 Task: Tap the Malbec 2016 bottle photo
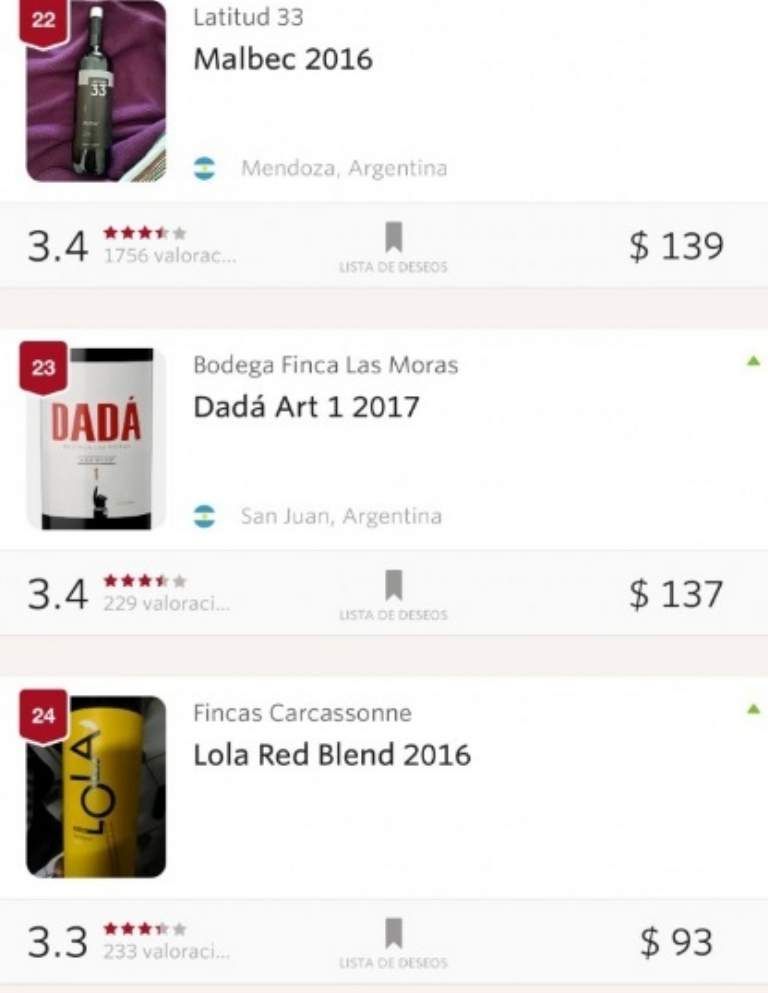pyautogui.click(x=96, y=91)
